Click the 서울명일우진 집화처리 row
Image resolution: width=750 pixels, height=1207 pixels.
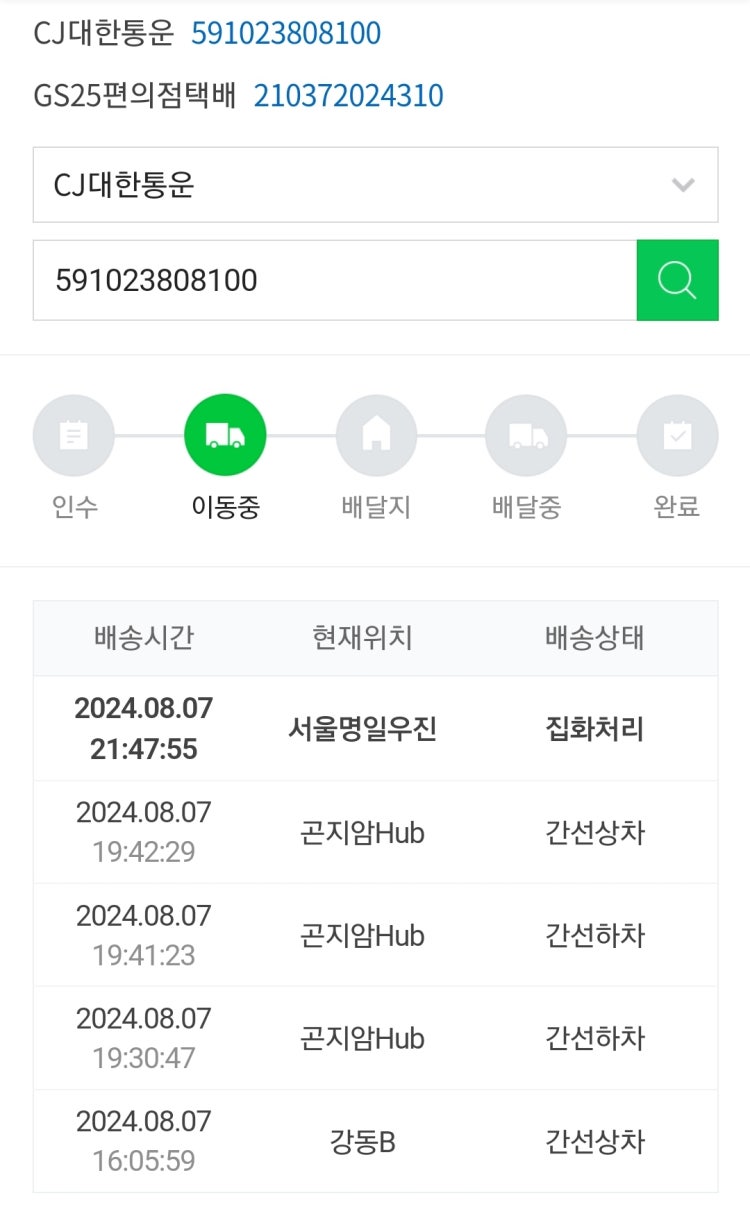[x=375, y=728]
